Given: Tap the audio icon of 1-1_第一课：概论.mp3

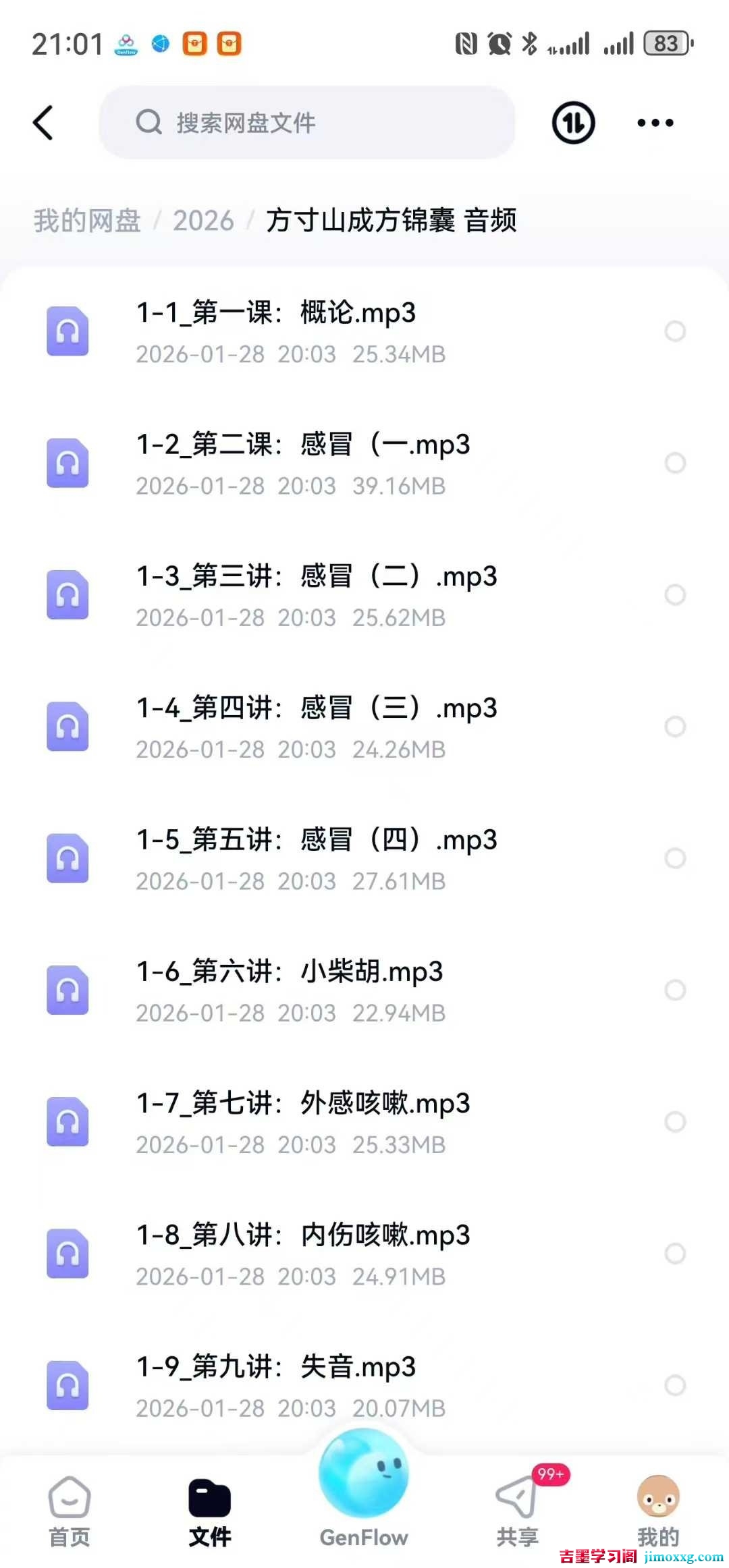Looking at the screenshot, I should coord(67,331).
